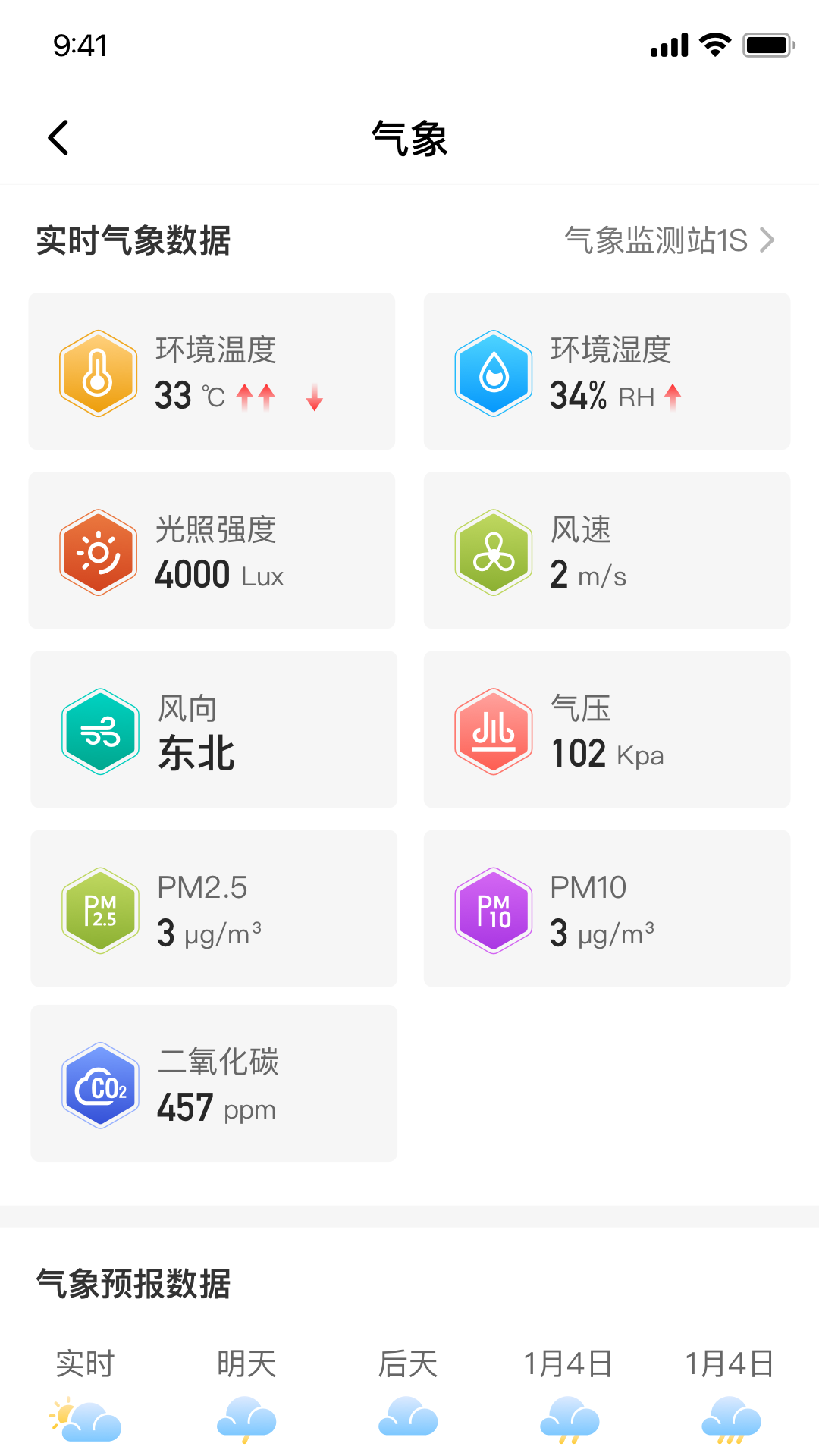This screenshot has height=1456, width=819.
Task: Tap the wind direction icon
Action: 99,731
